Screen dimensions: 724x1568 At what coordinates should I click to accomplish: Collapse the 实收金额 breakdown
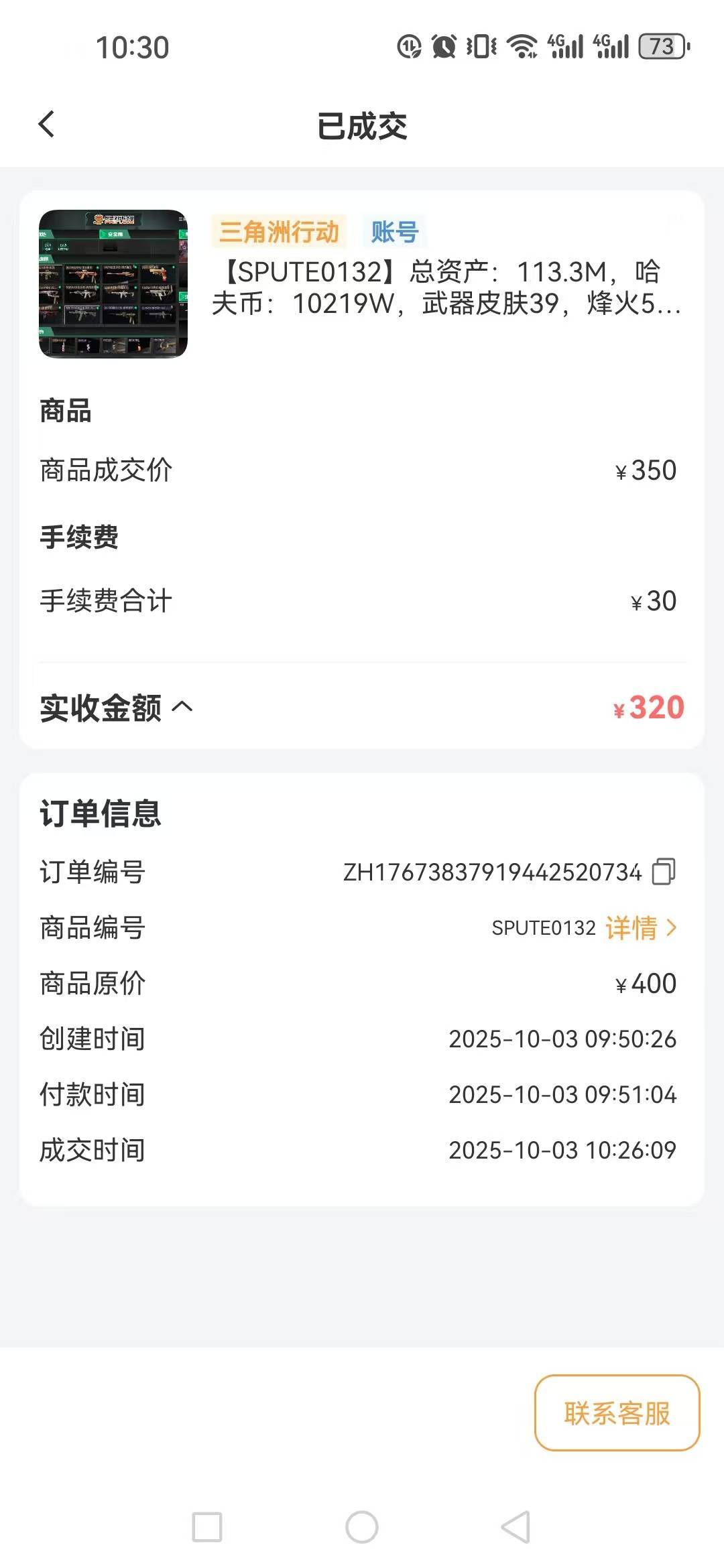[182, 707]
